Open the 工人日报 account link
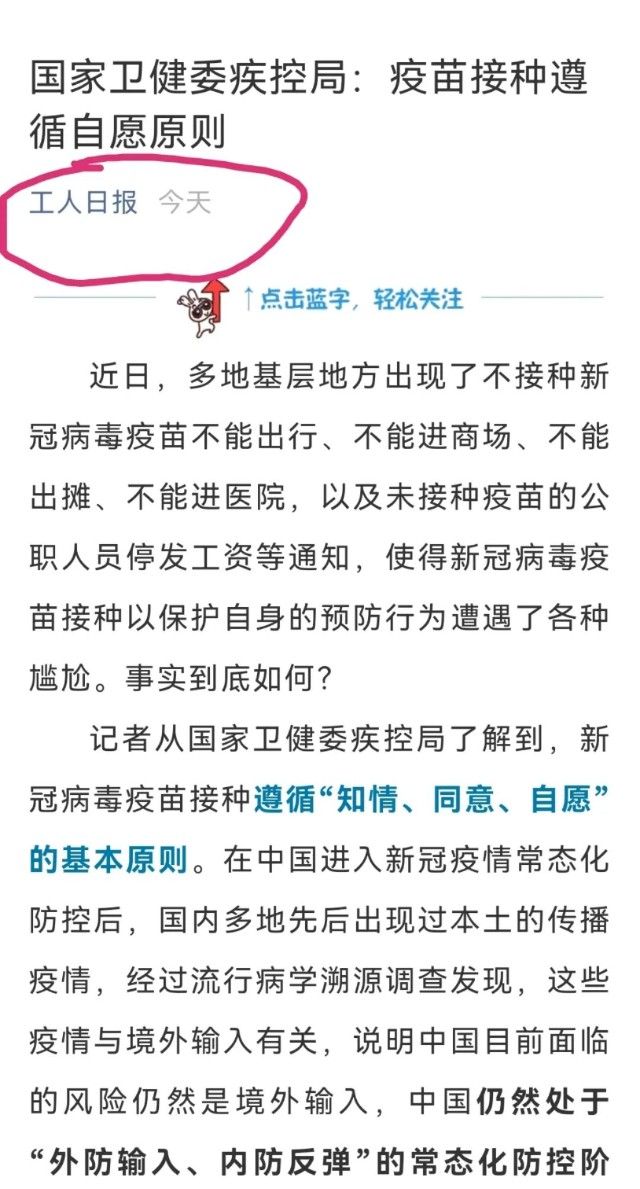Image resolution: width=640 pixels, height=1189 pixels. click(x=83, y=202)
